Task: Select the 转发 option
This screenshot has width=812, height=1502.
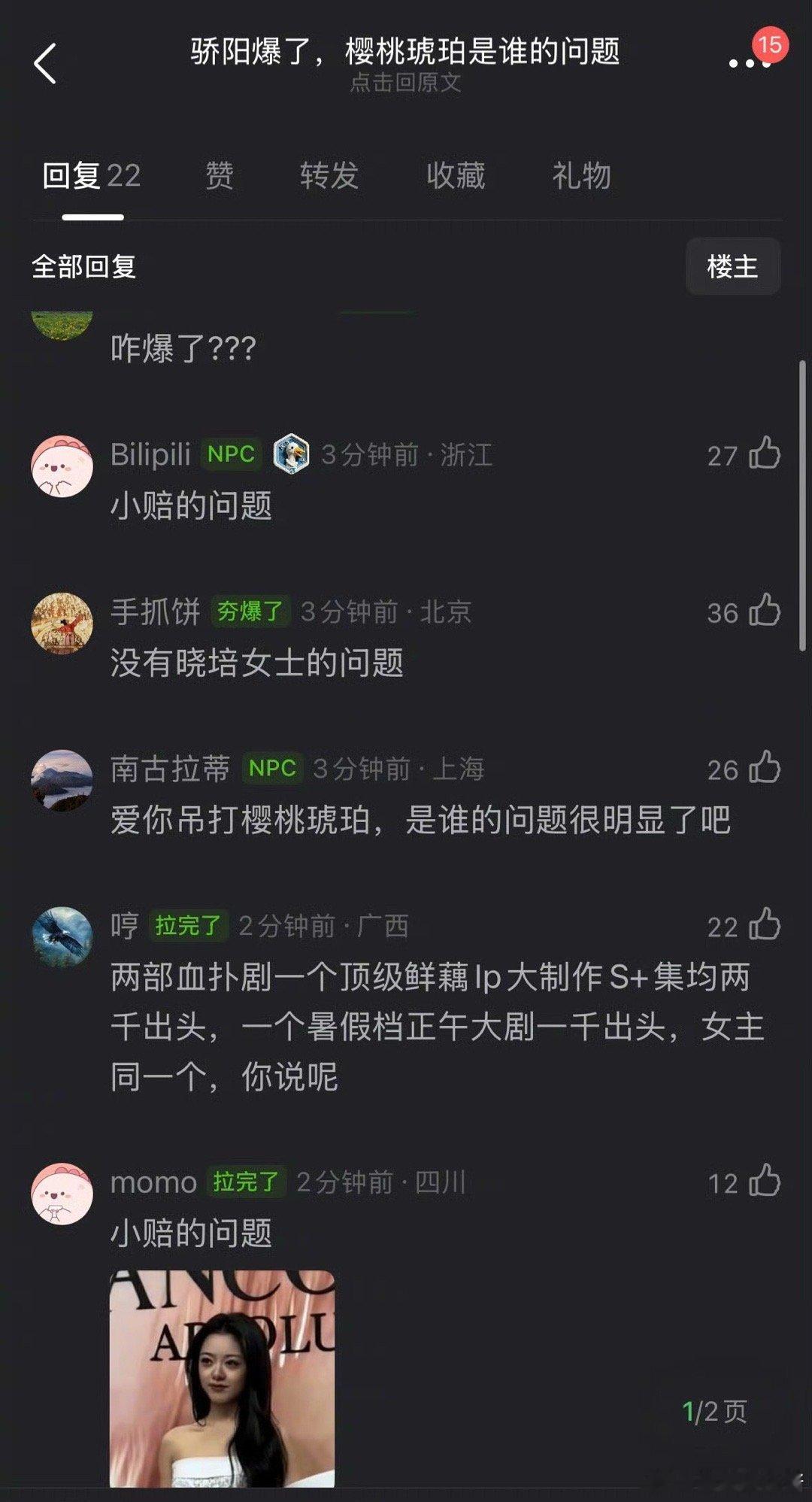Action: pos(329,175)
